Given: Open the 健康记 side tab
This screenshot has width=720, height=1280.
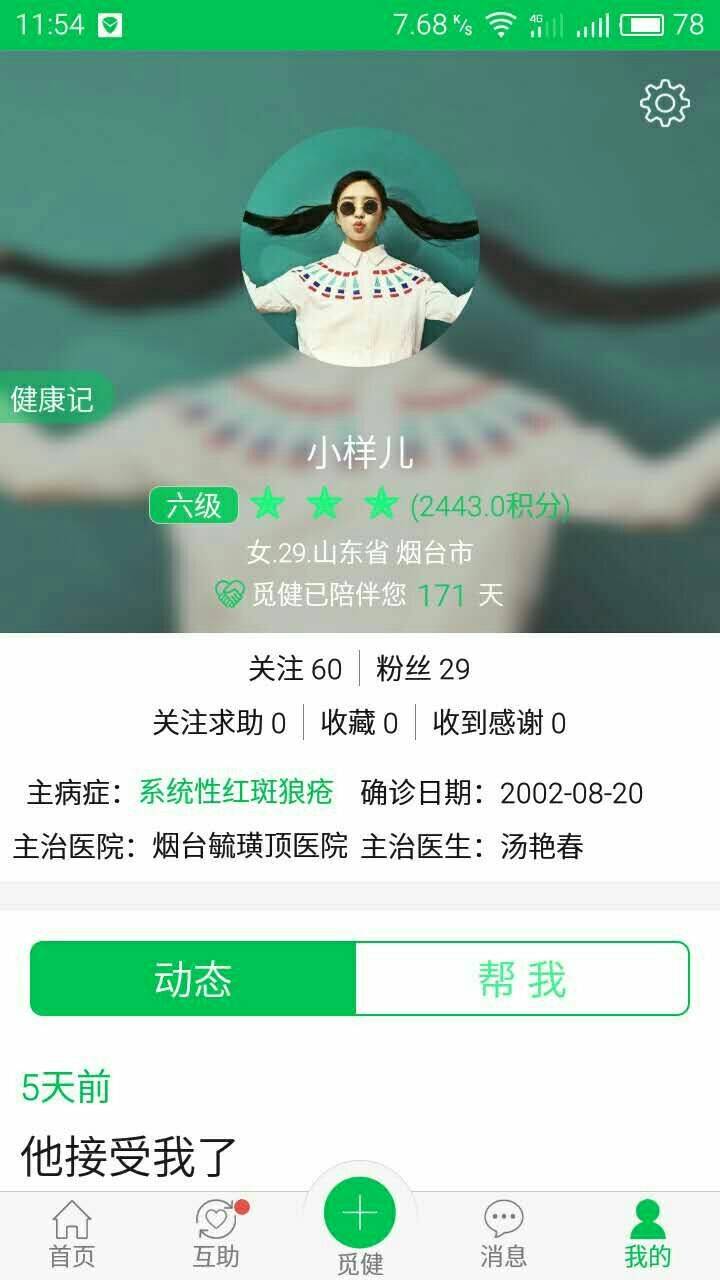Looking at the screenshot, I should coord(52,400).
